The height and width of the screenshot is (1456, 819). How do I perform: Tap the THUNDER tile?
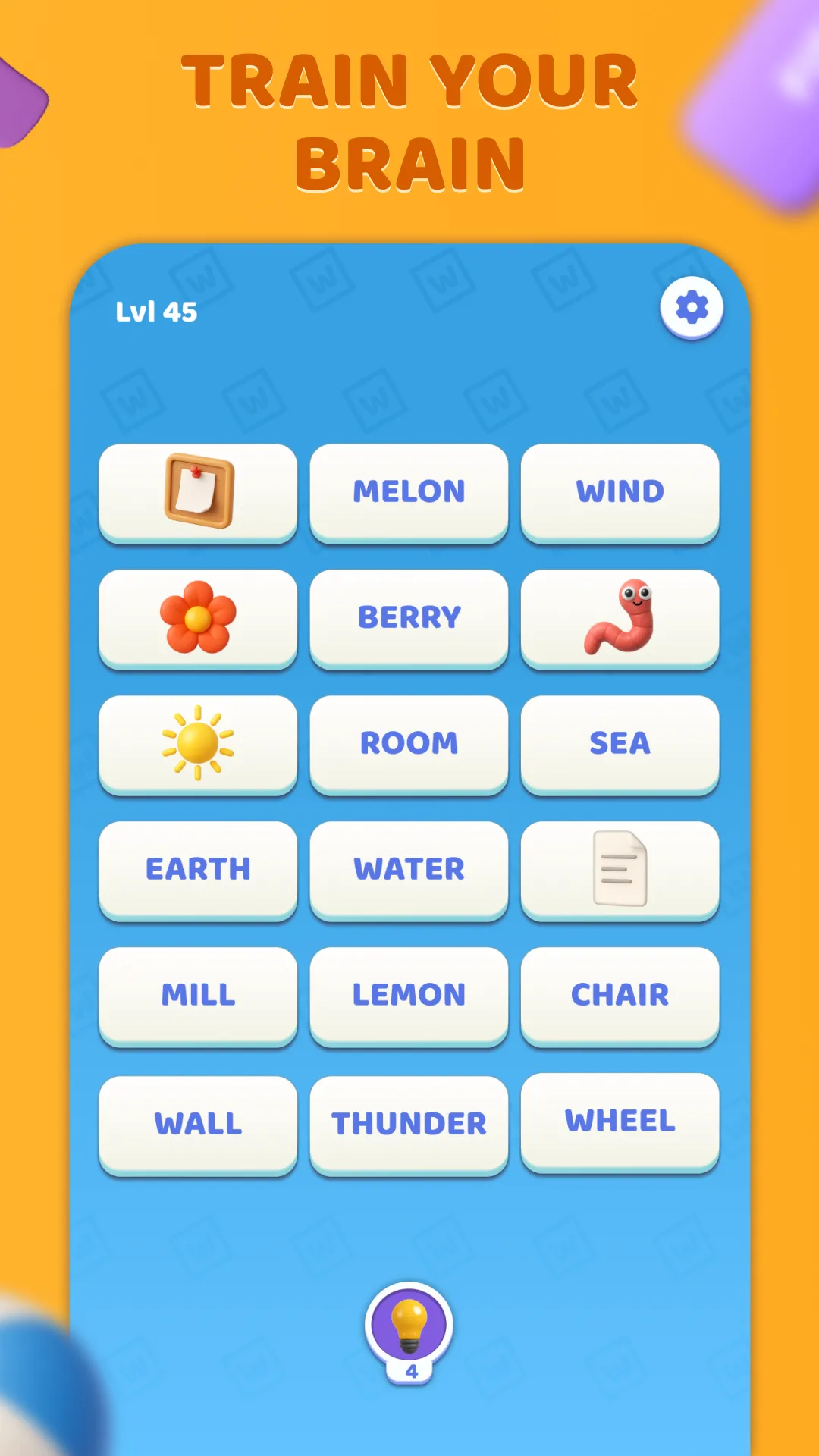(409, 1123)
